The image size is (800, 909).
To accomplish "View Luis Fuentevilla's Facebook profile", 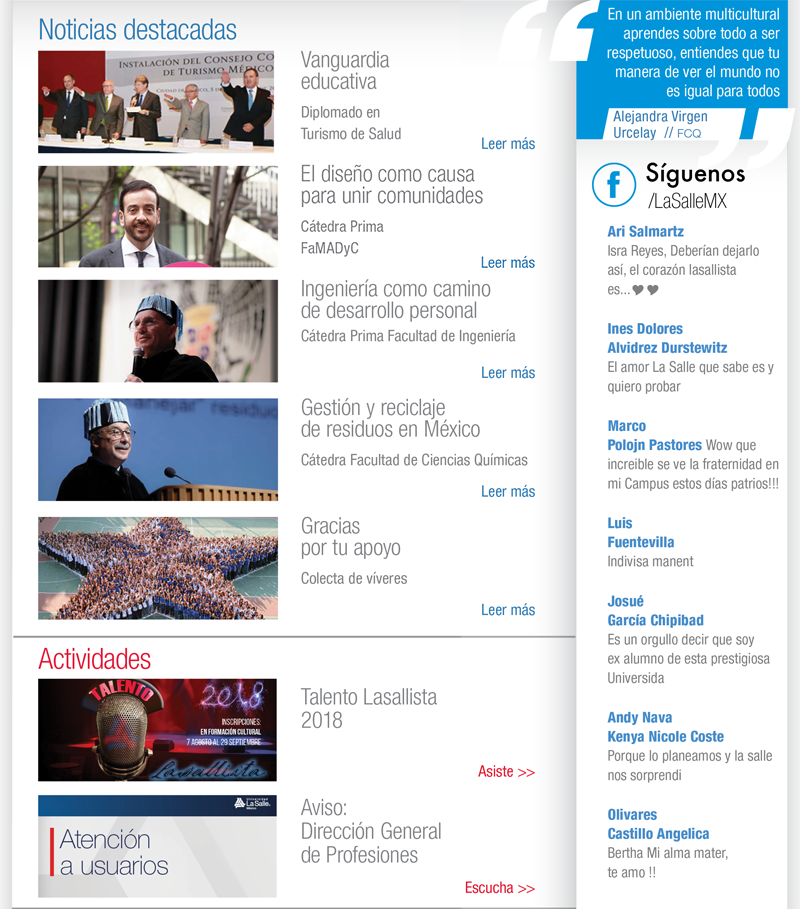I will [x=641, y=533].
